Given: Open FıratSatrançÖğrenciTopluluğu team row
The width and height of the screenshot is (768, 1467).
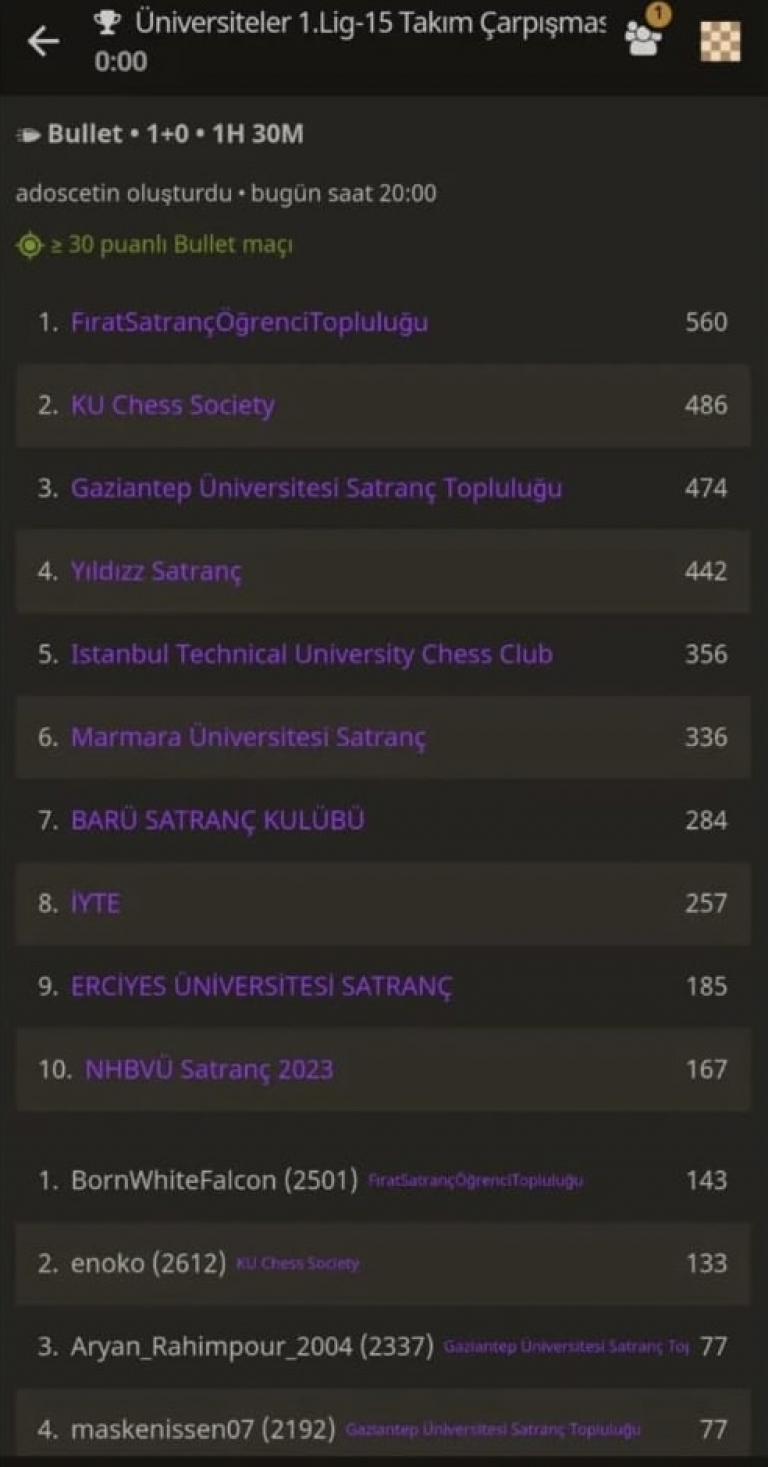Looking at the screenshot, I should [x=383, y=322].
